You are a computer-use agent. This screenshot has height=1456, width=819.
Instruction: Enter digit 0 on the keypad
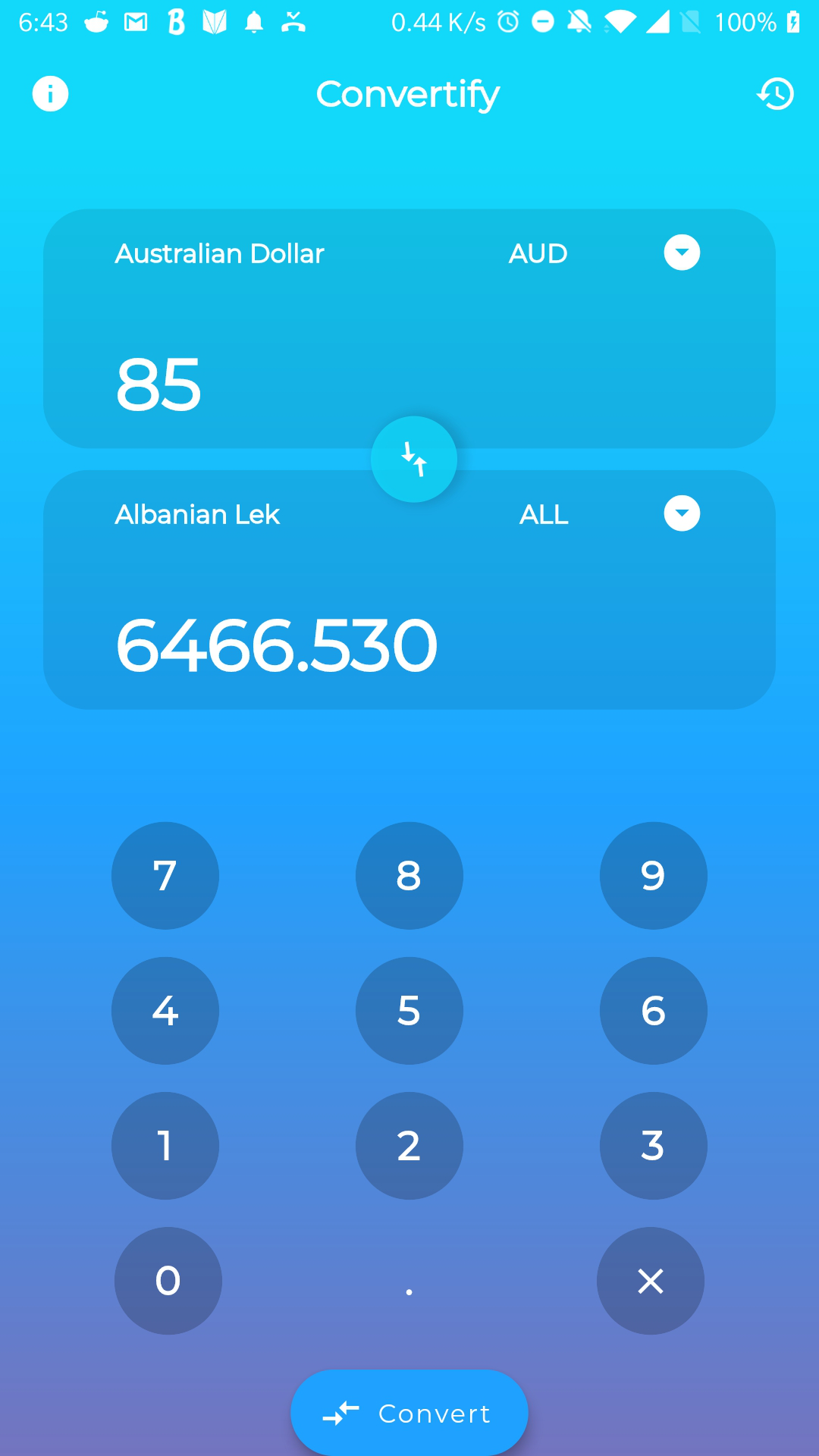pos(168,1281)
